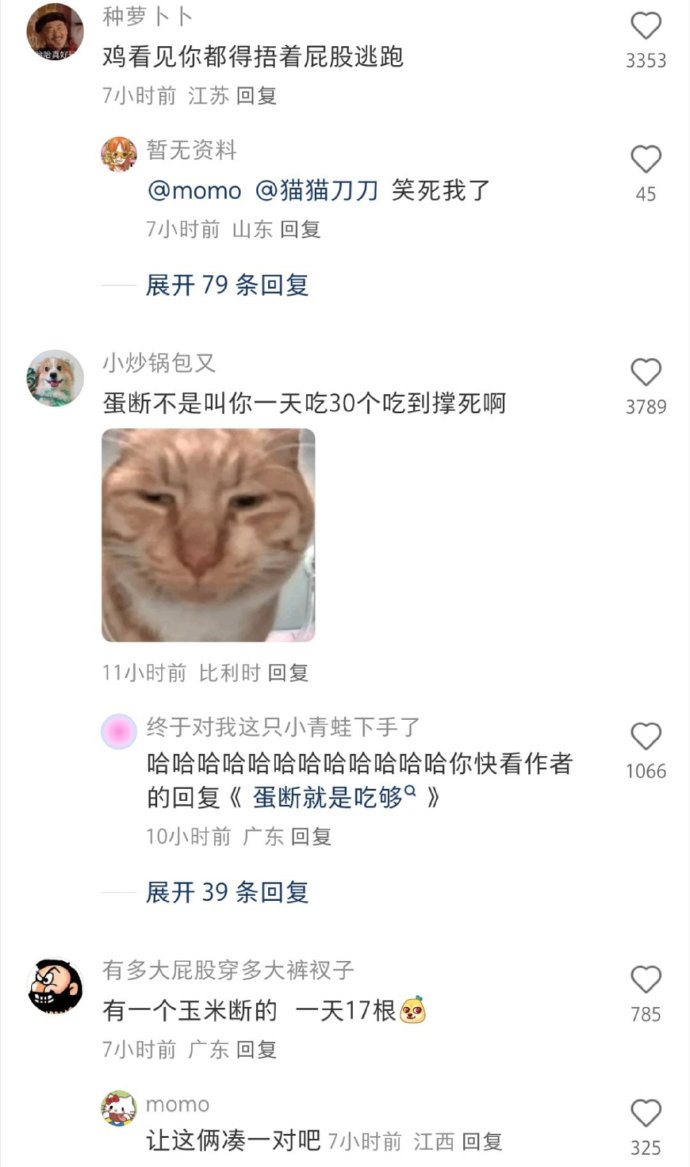Expand the 79 replies under 种萝卜卜
Screen dimensions: 690x1167
tap(227, 285)
